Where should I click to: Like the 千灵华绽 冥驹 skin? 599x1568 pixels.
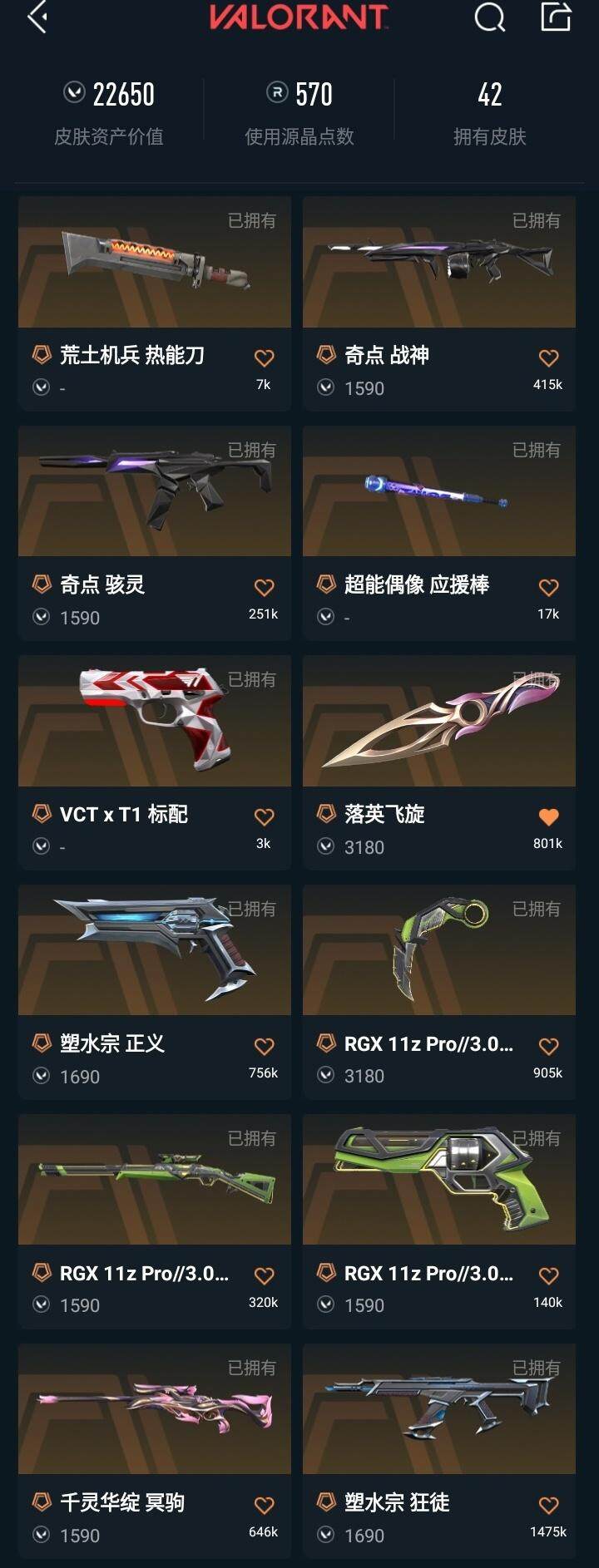(264, 1506)
